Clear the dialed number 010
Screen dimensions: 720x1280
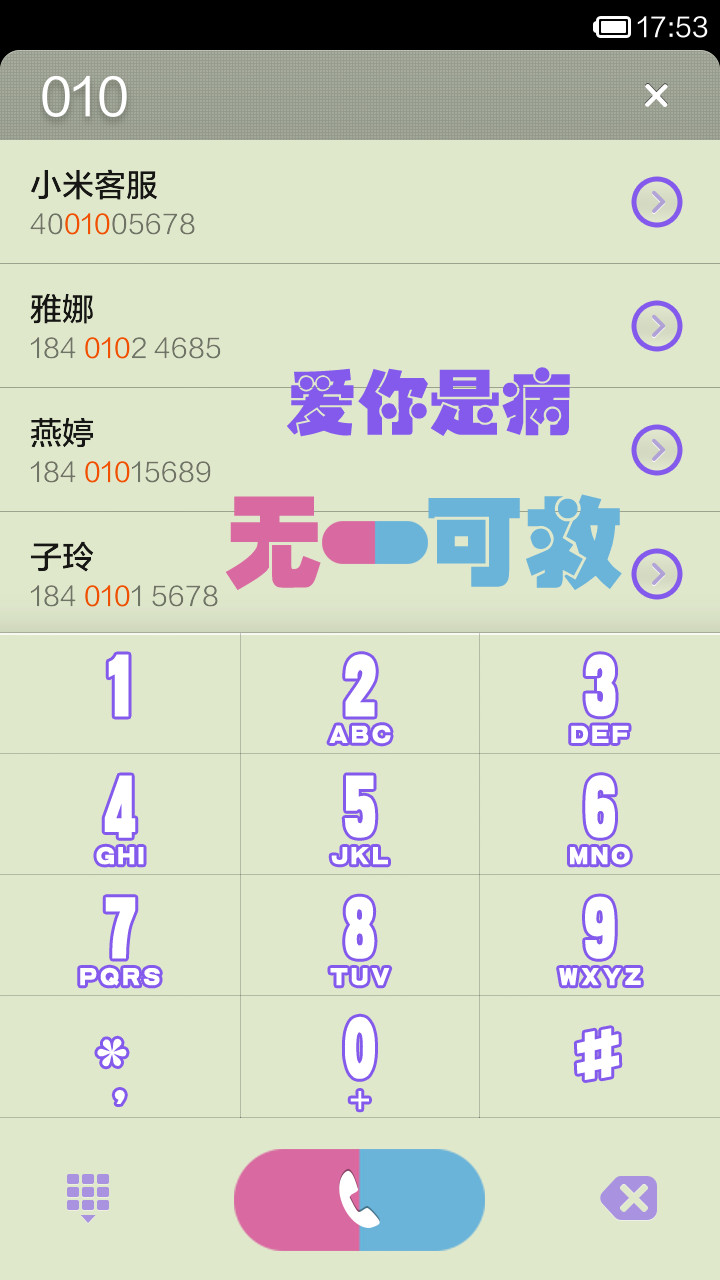(x=655, y=96)
